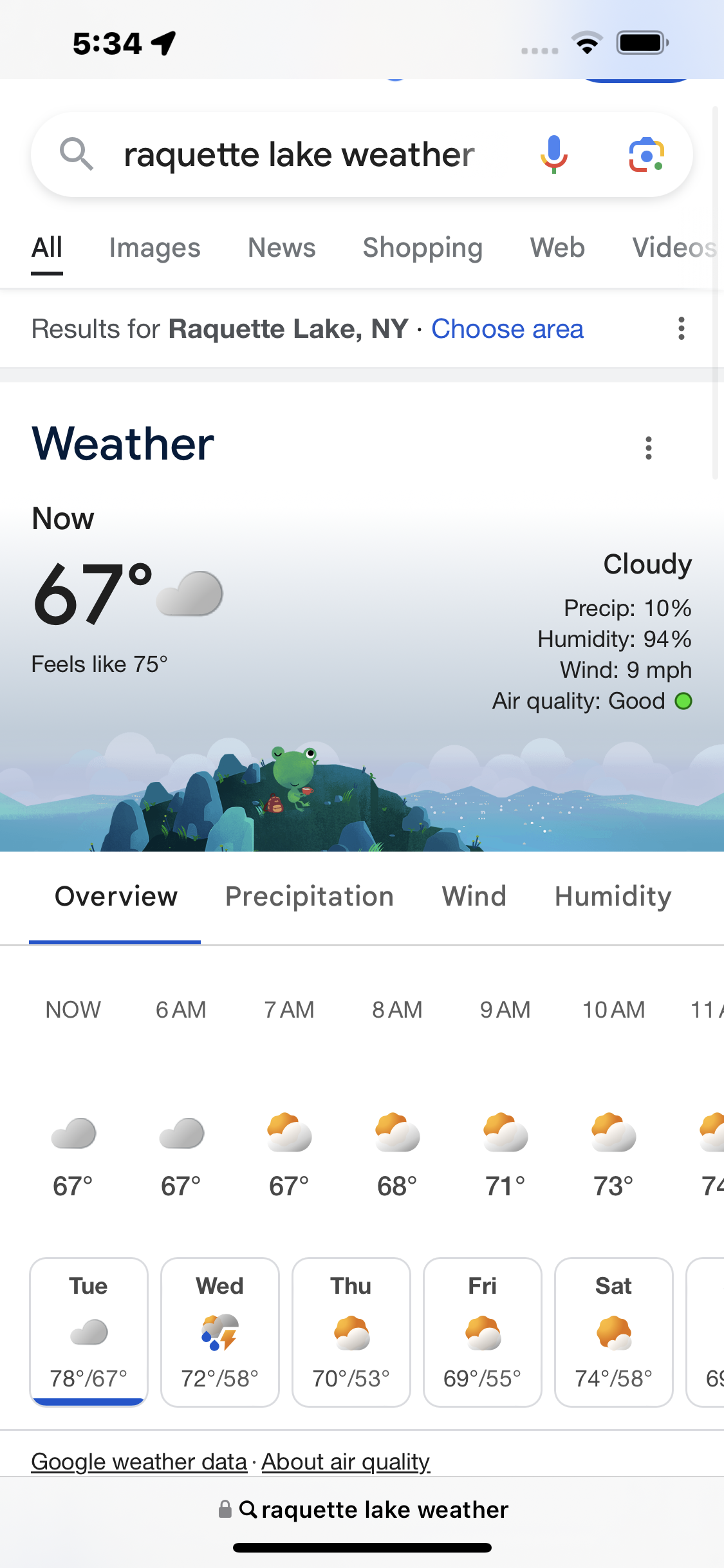Open Google Lens camera search
Image resolution: width=724 pixels, height=1568 pixels.
point(646,155)
